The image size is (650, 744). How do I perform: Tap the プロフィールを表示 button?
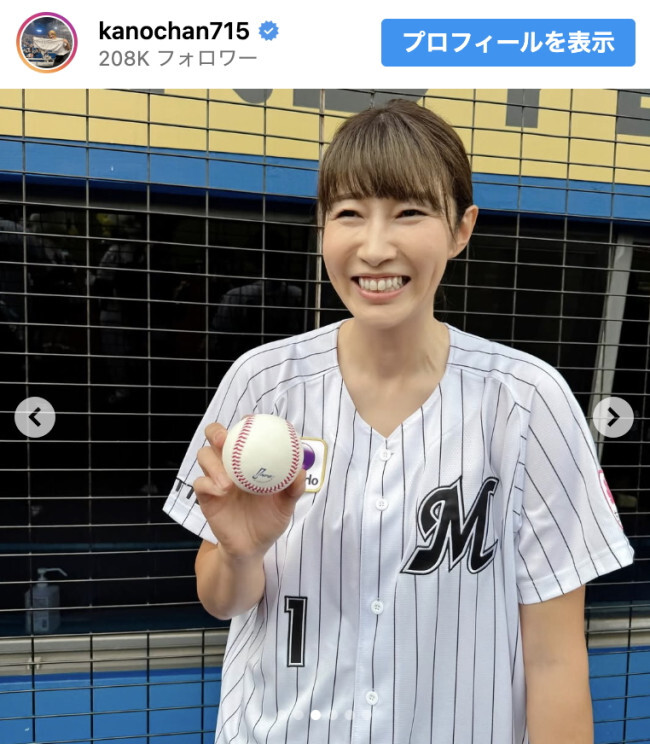pos(508,43)
